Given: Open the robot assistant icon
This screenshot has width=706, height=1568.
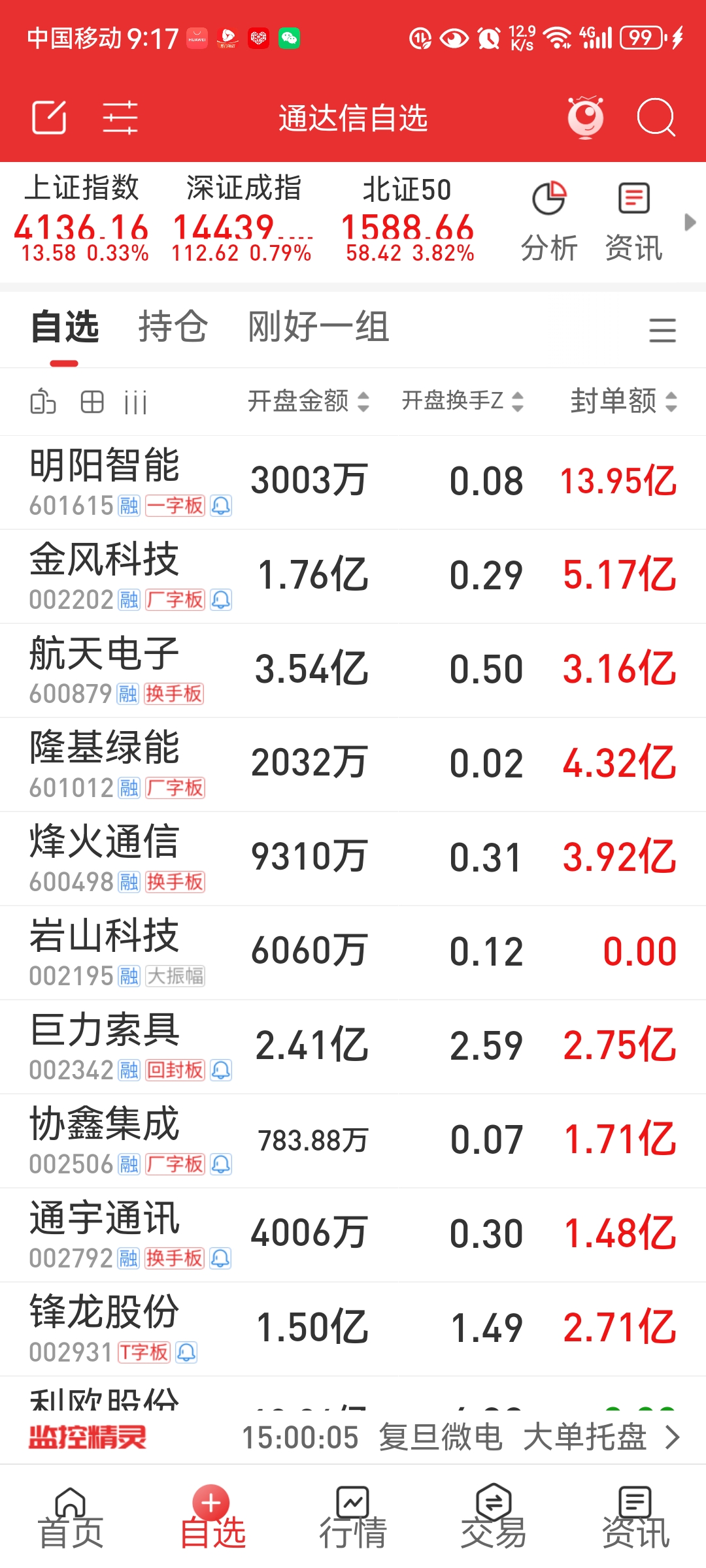Looking at the screenshot, I should tap(585, 118).
